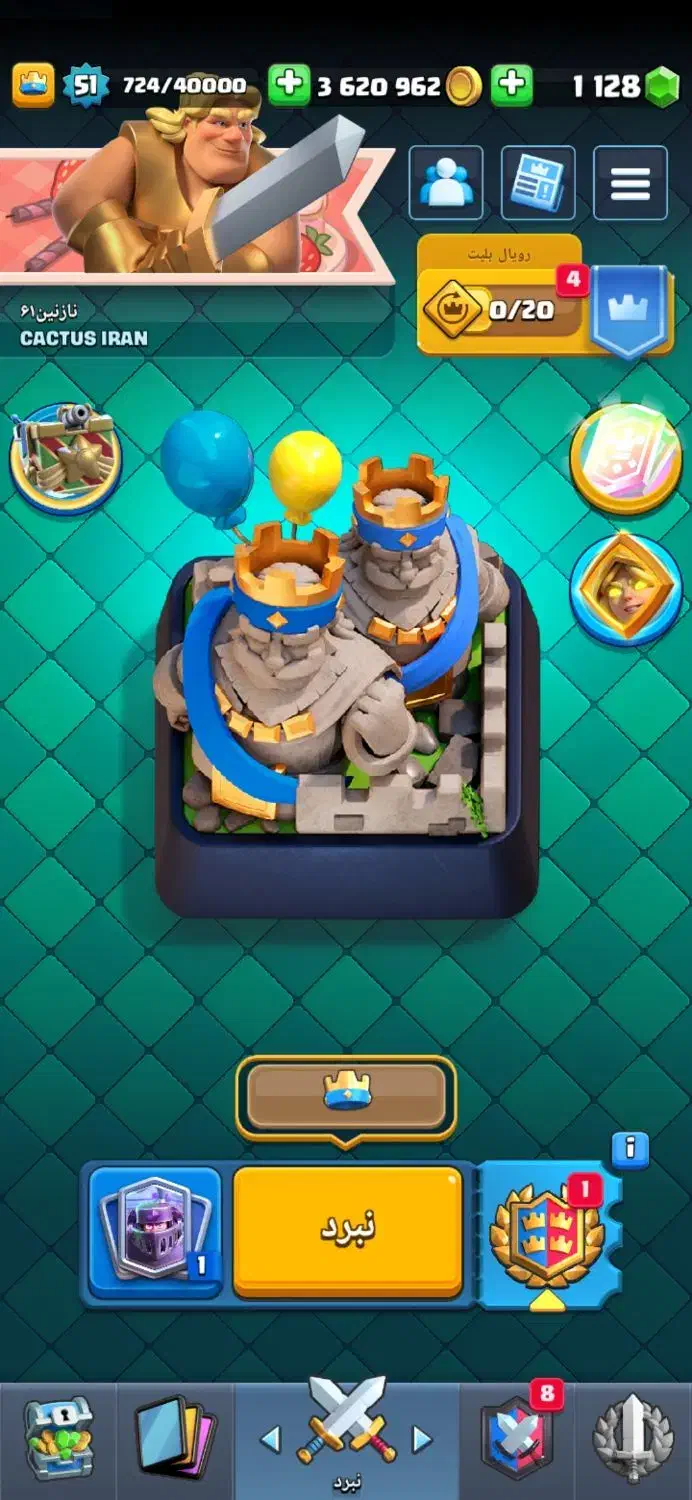Open the rainbow card offer icon

click(626, 457)
